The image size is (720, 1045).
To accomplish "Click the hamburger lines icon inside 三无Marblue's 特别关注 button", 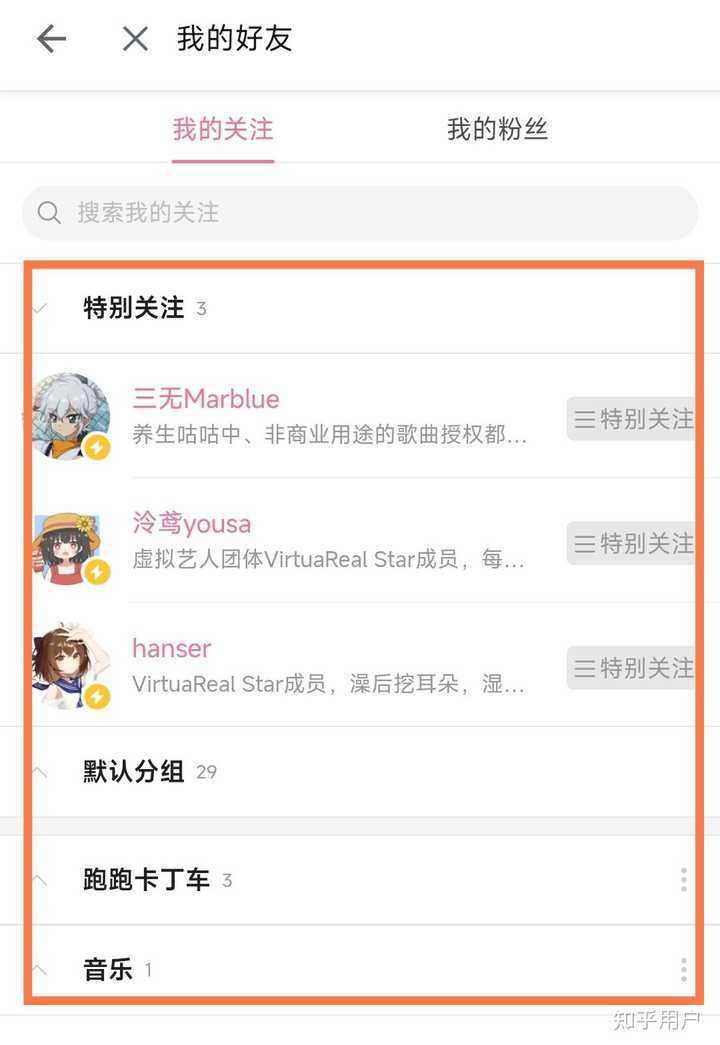I will pos(585,419).
